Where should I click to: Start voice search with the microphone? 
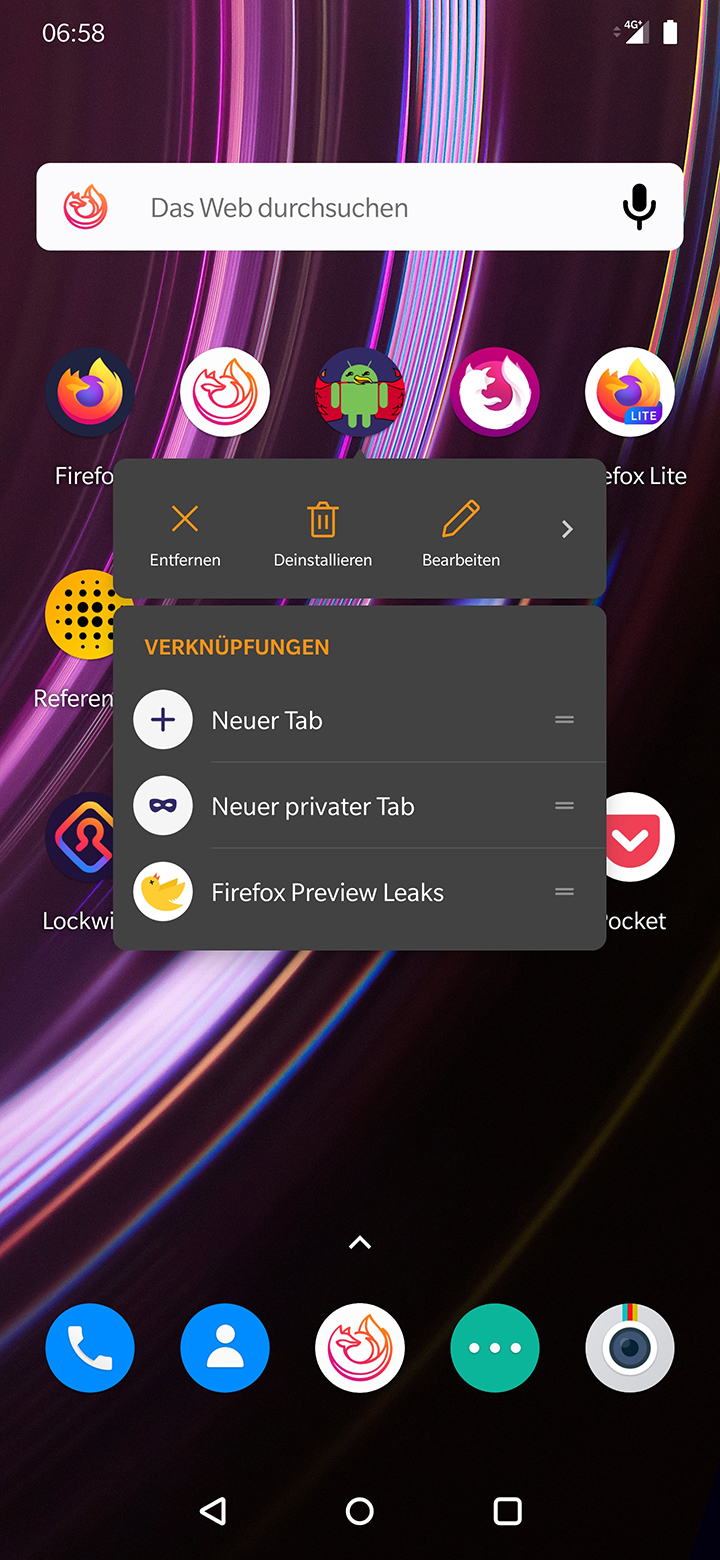click(x=639, y=207)
